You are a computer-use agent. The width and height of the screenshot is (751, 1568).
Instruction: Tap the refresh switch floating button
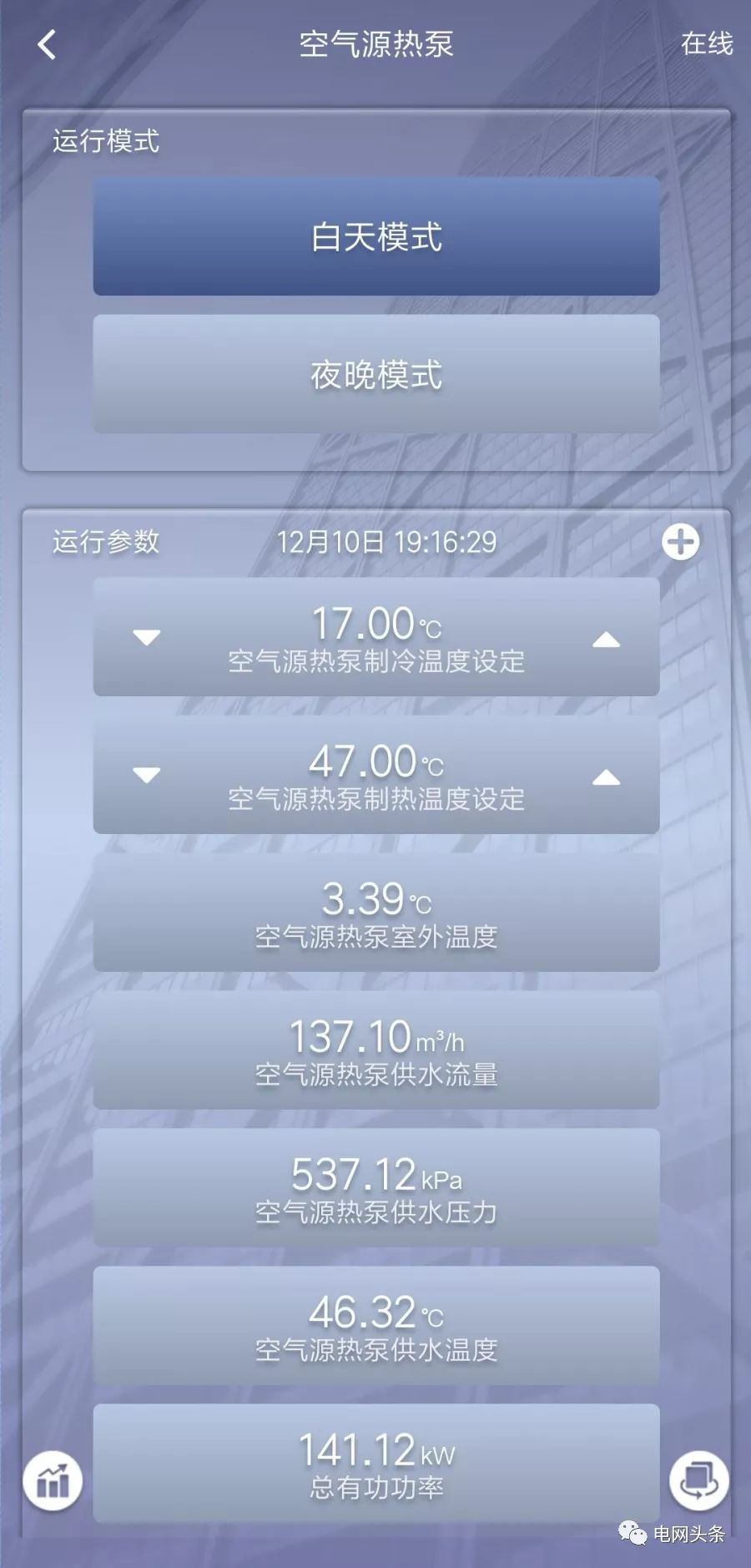[x=698, y=1480]
